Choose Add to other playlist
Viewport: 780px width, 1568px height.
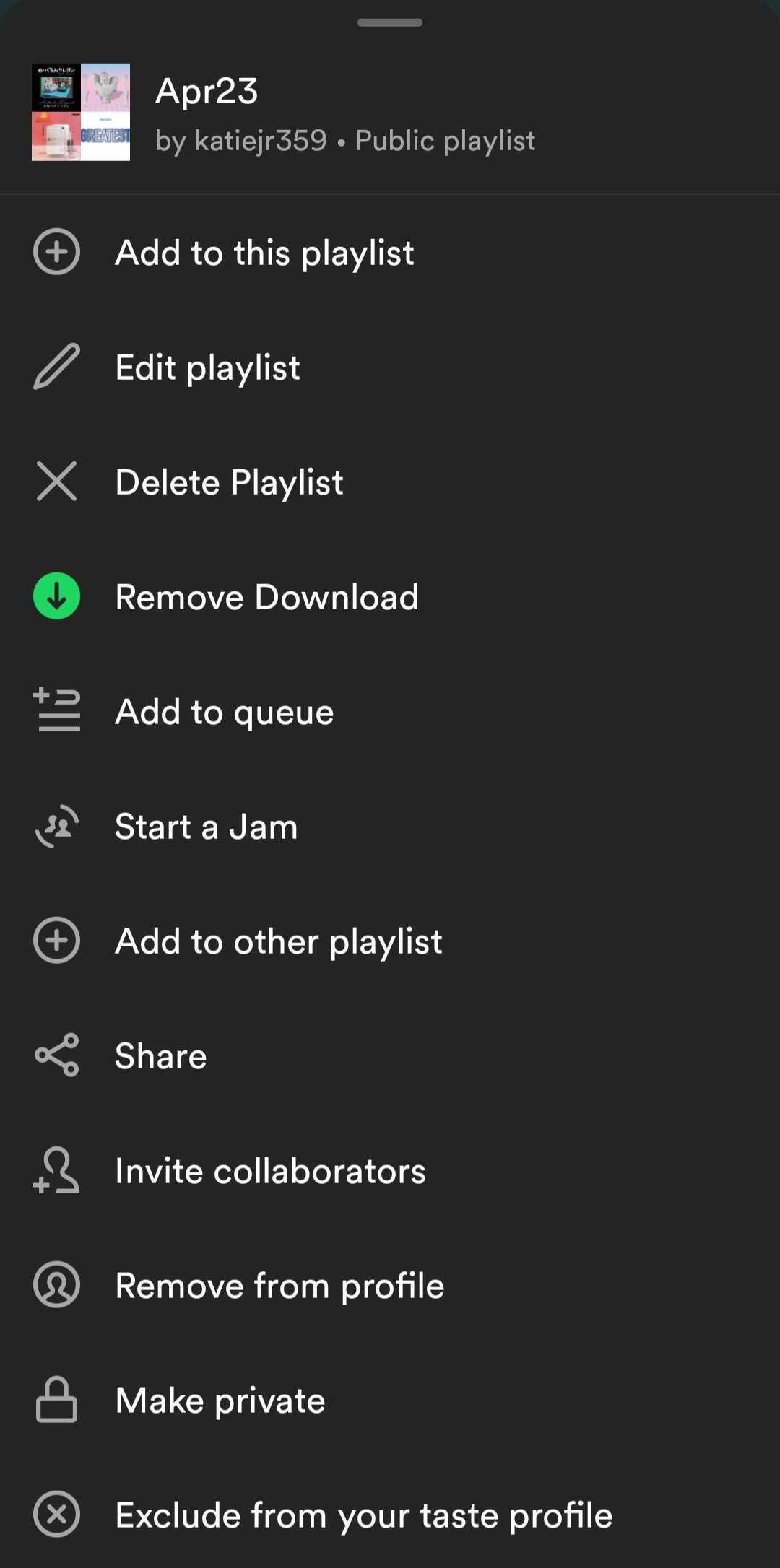pyautogui.click(x=278, y=941)
